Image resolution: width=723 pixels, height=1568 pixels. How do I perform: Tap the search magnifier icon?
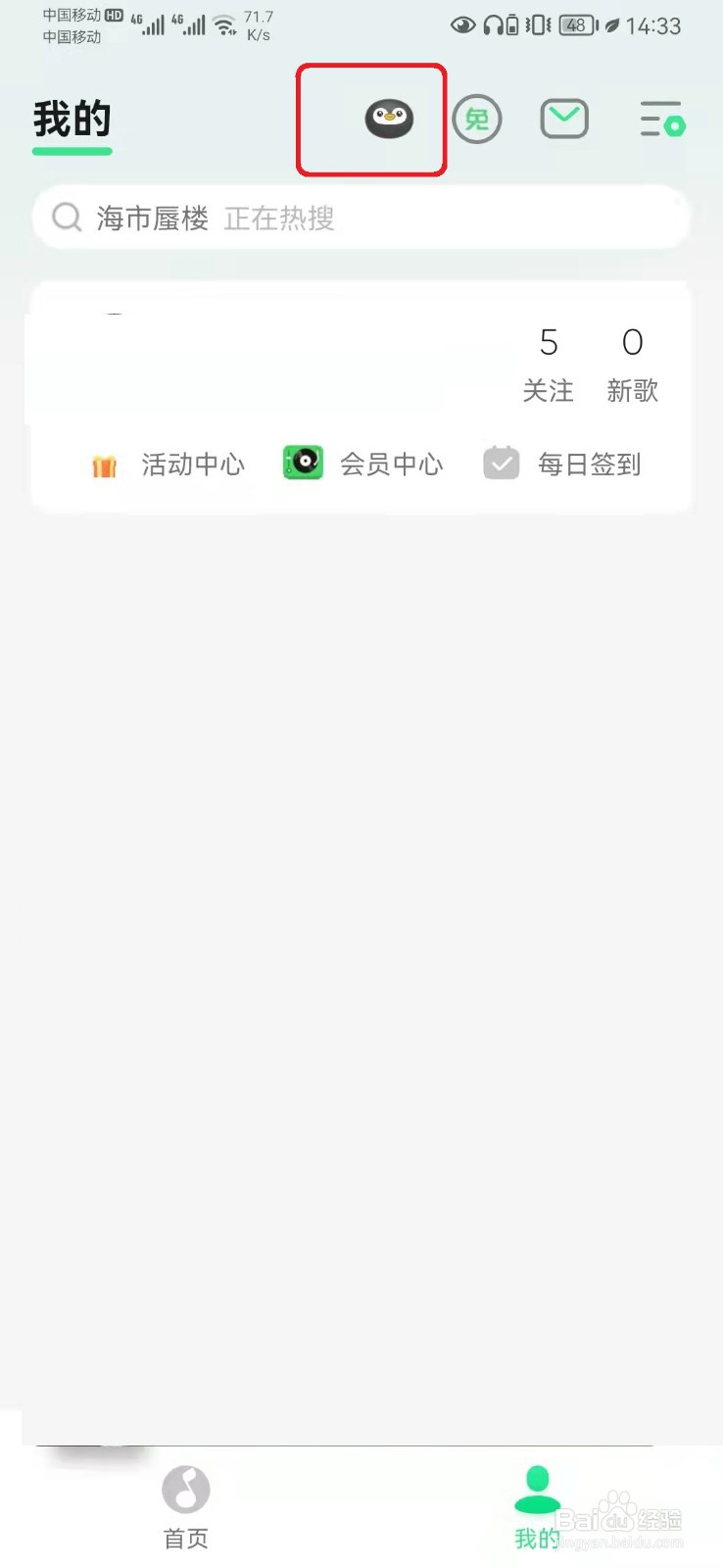66,217
